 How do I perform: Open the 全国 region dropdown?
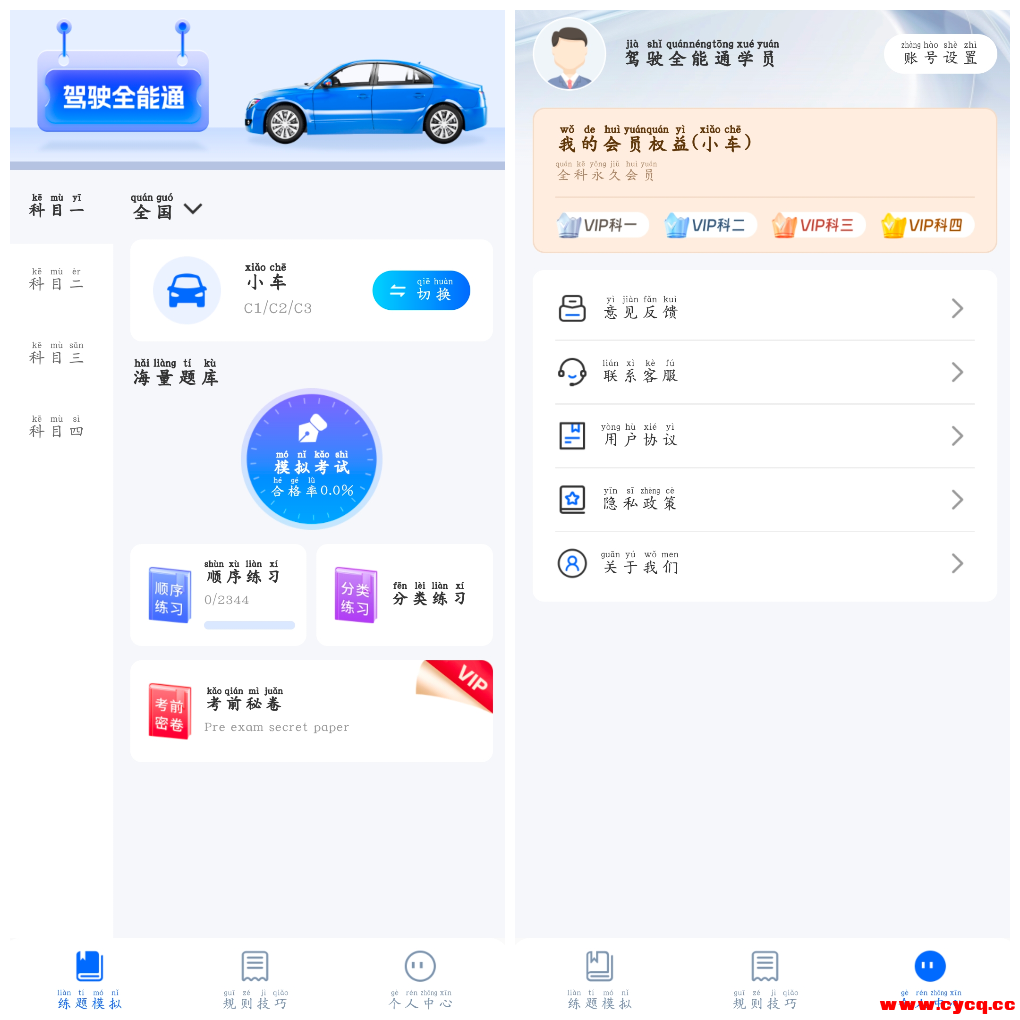(167, 208)
